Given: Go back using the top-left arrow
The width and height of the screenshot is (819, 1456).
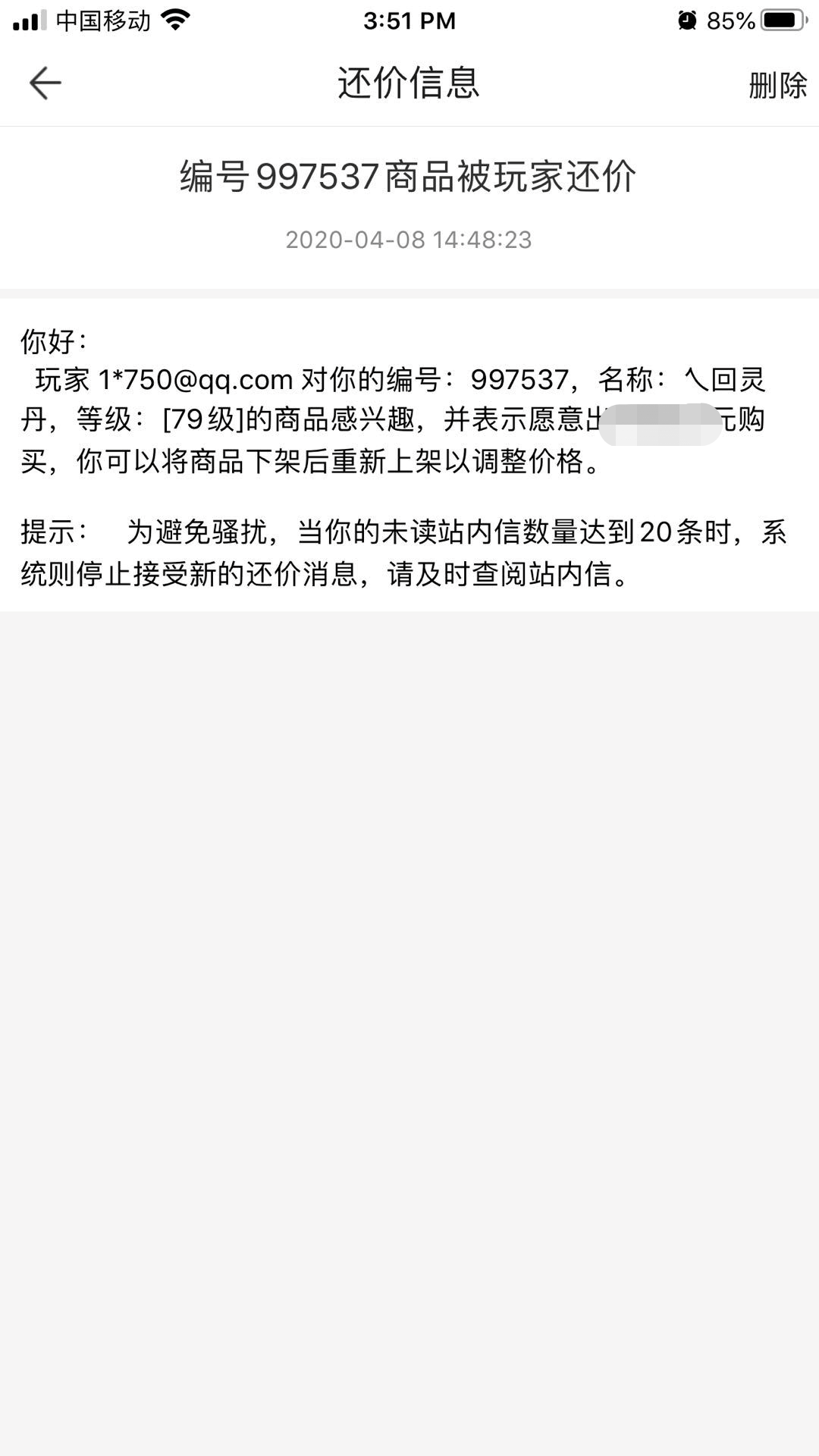Looking at the screenshot, I should [x=45, y=83].
